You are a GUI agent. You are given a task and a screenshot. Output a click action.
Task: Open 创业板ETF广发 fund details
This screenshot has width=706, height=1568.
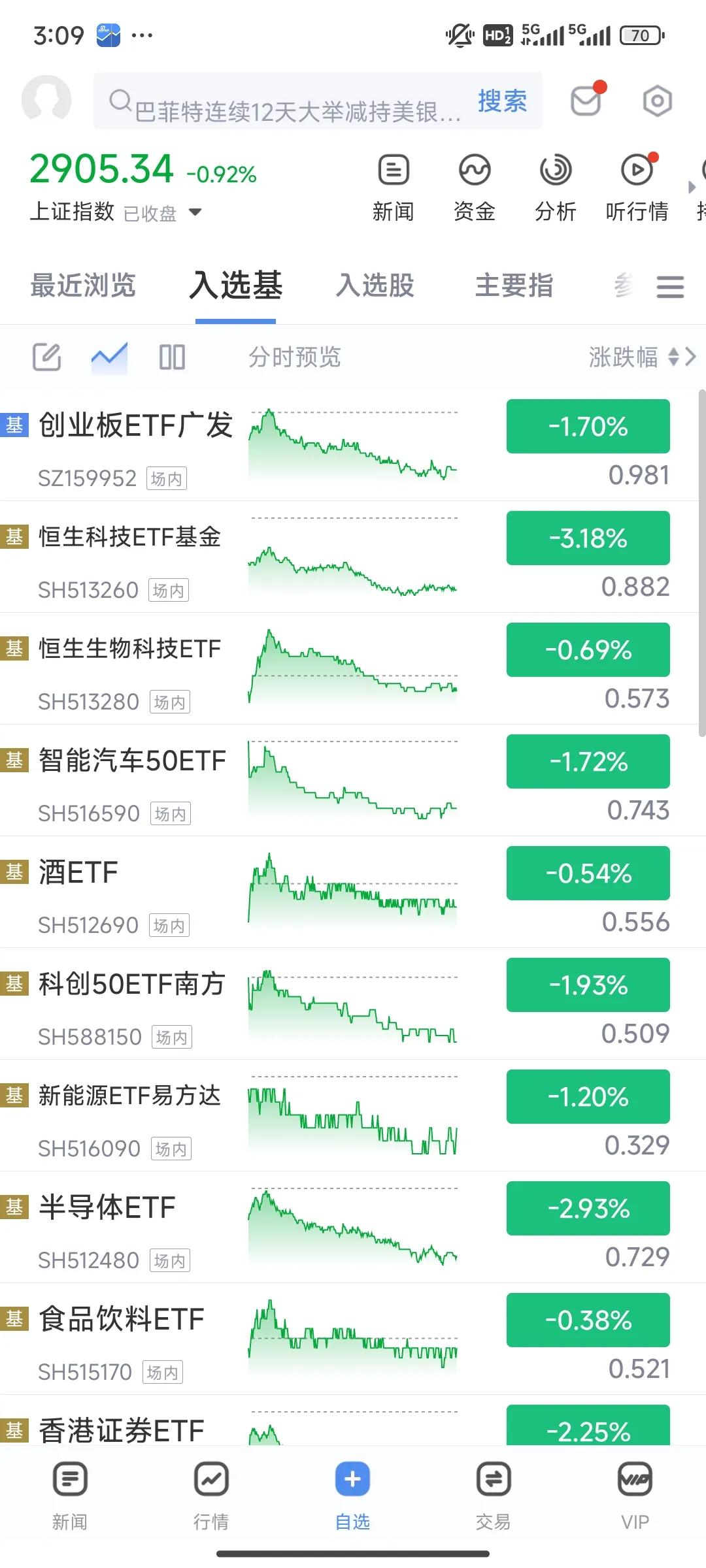[353, 446]
